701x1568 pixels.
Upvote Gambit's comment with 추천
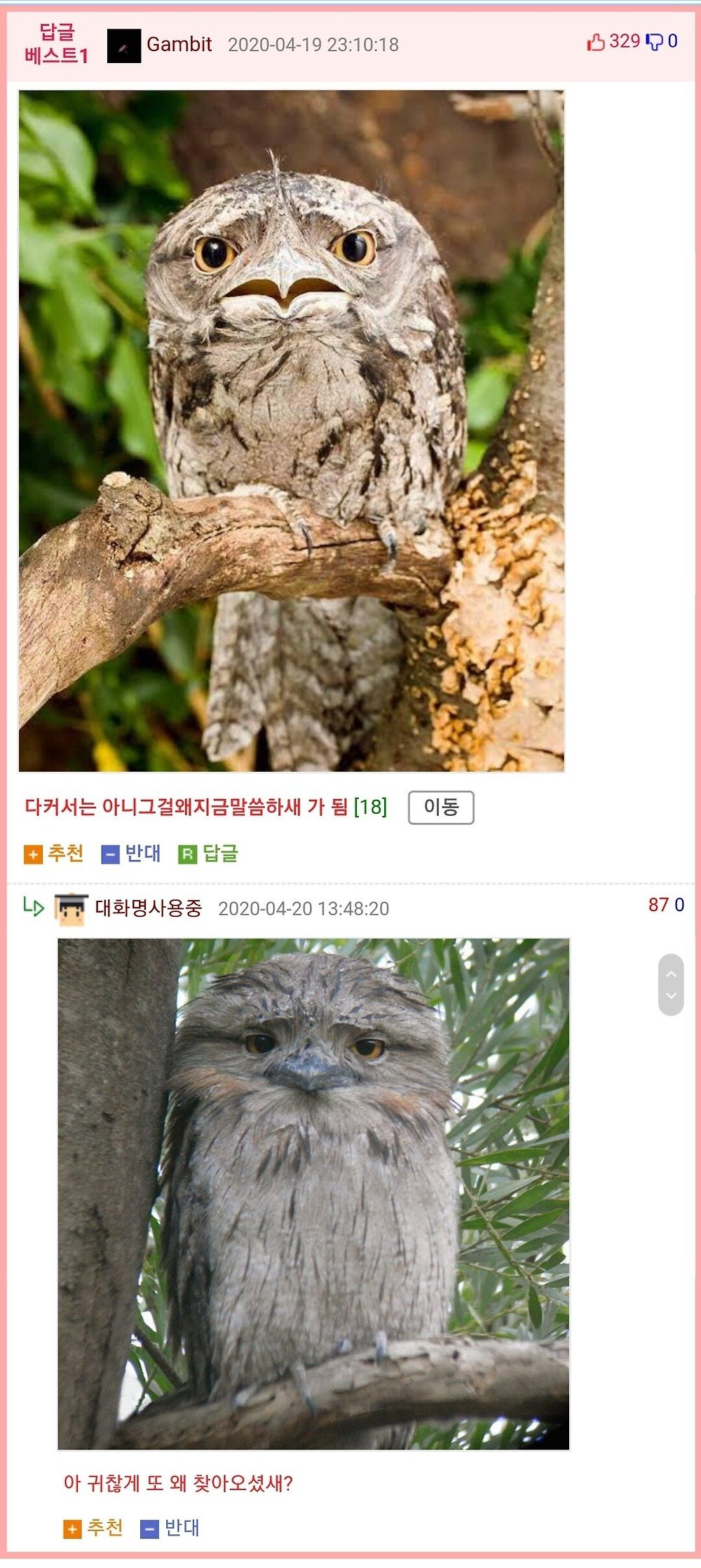54,854
